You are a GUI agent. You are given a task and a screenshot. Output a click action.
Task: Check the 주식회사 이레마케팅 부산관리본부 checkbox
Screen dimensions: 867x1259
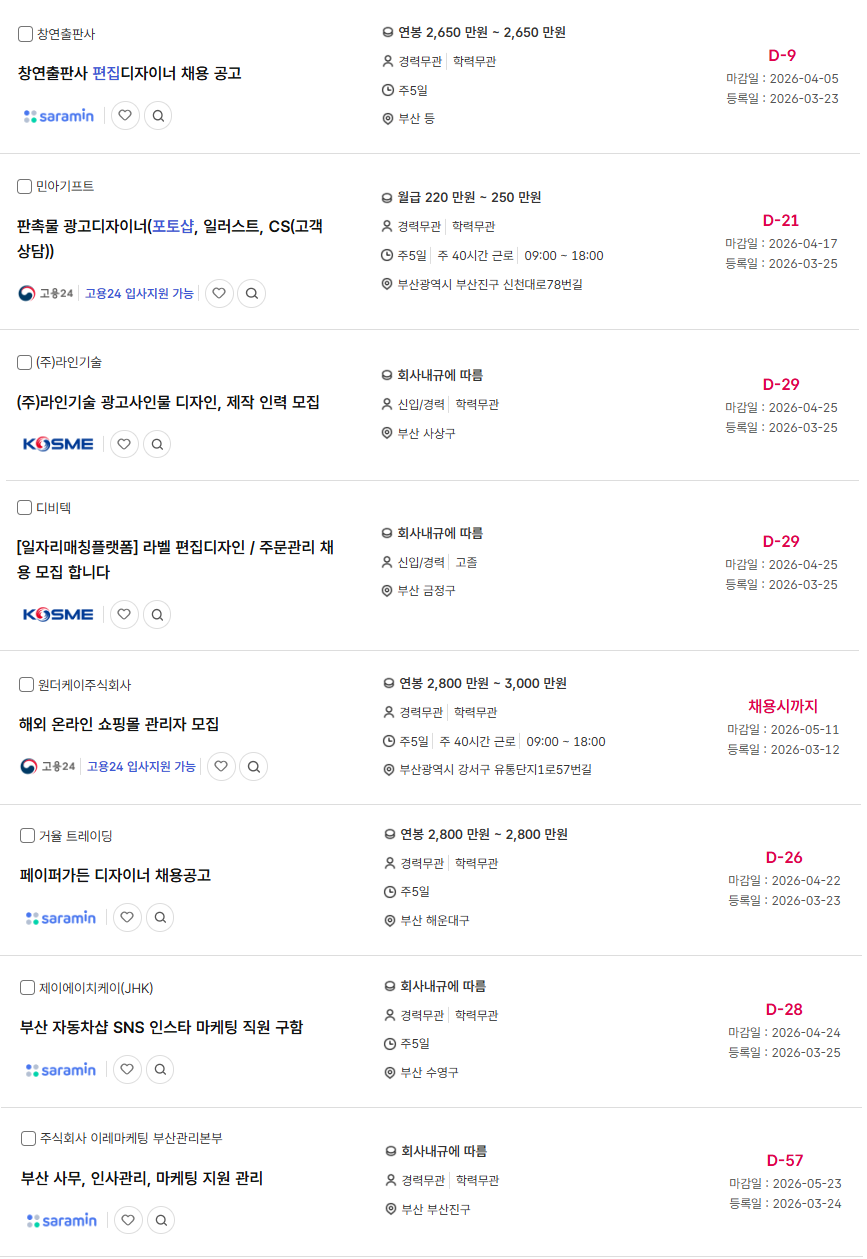pos(29,1139)
